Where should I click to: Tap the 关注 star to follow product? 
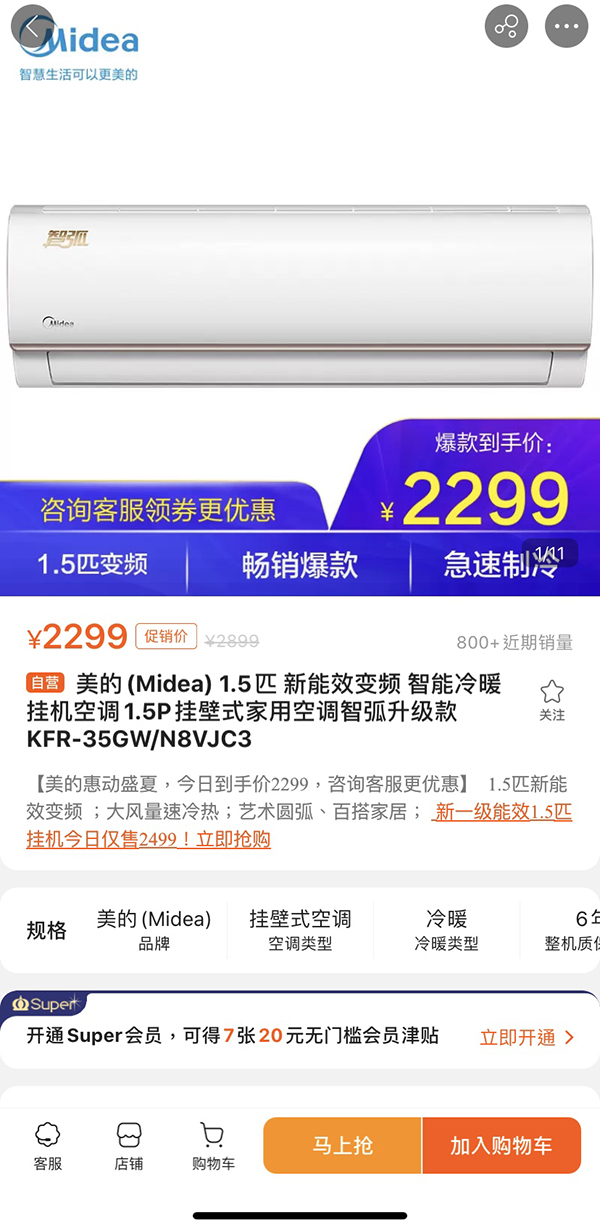pos(552,700)
